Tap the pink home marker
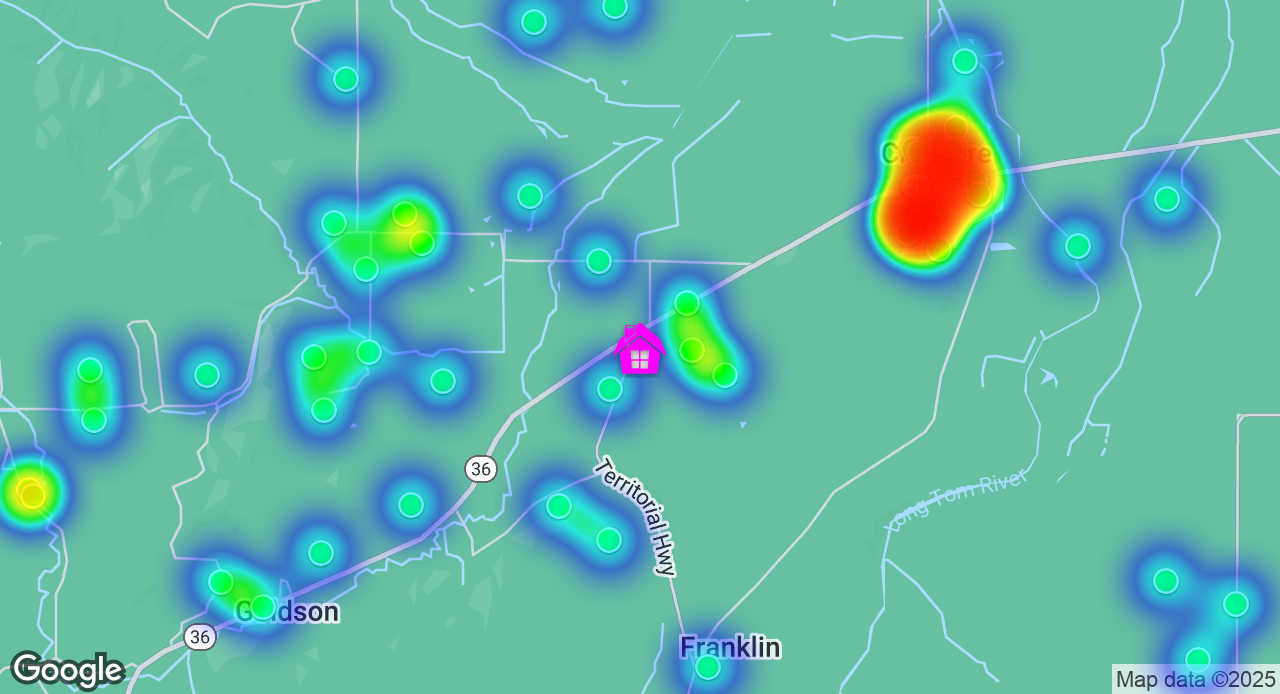Image resolution: width=1280 pixels, height=694 pixels. point(640,352)
